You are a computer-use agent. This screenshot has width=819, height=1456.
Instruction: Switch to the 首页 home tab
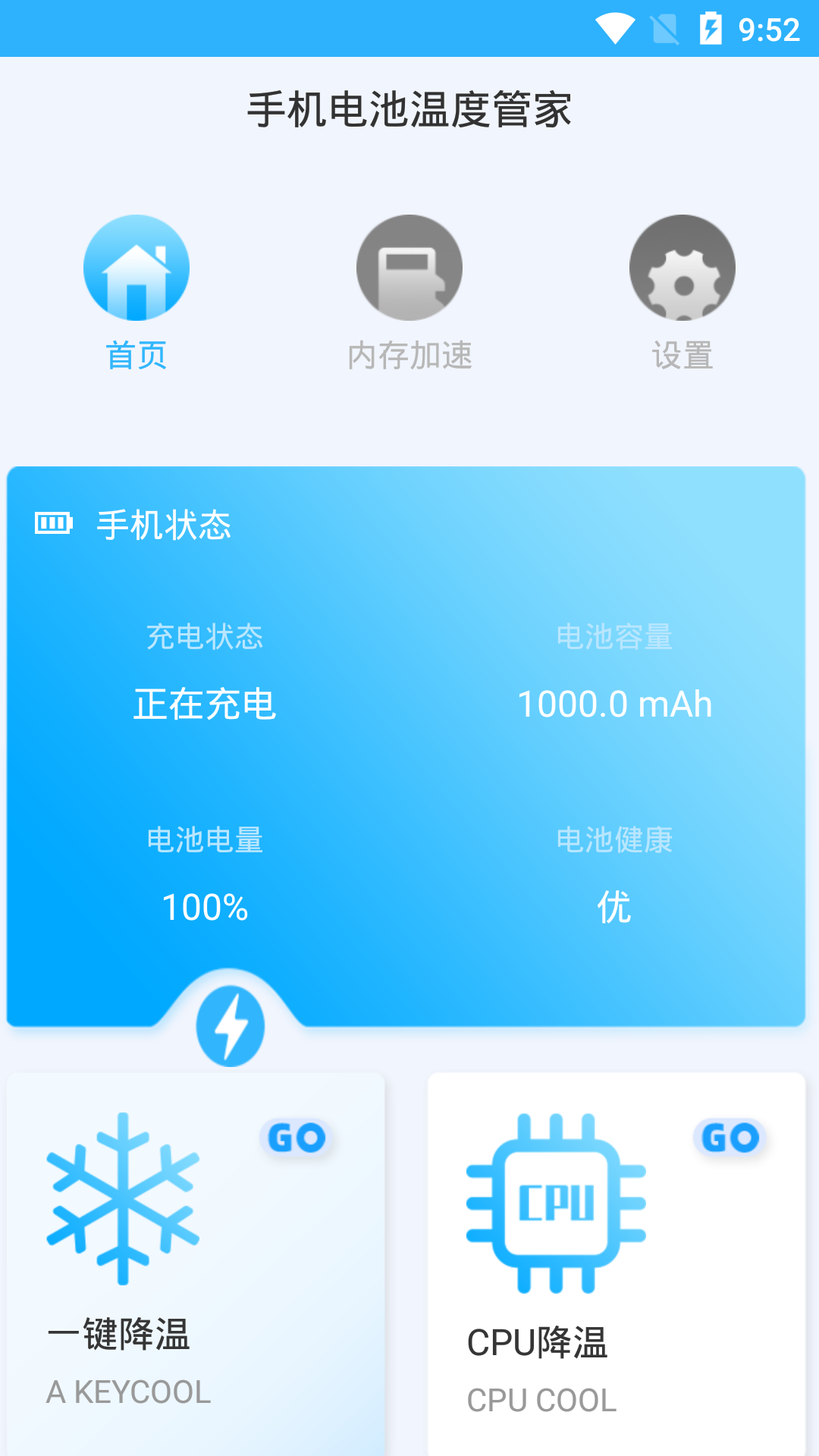pos(136,292)
